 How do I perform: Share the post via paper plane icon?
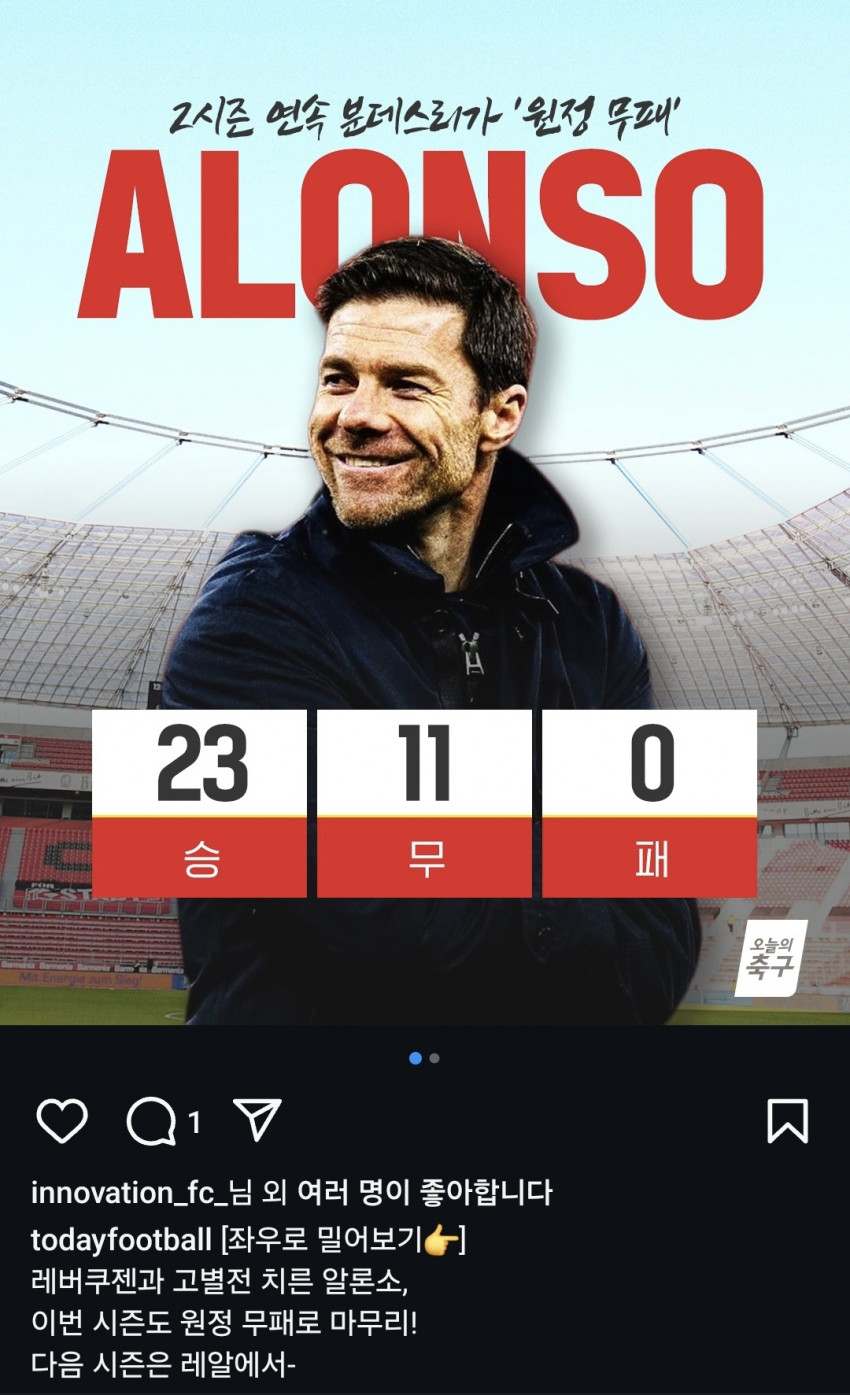click(x=257, y=1120)
